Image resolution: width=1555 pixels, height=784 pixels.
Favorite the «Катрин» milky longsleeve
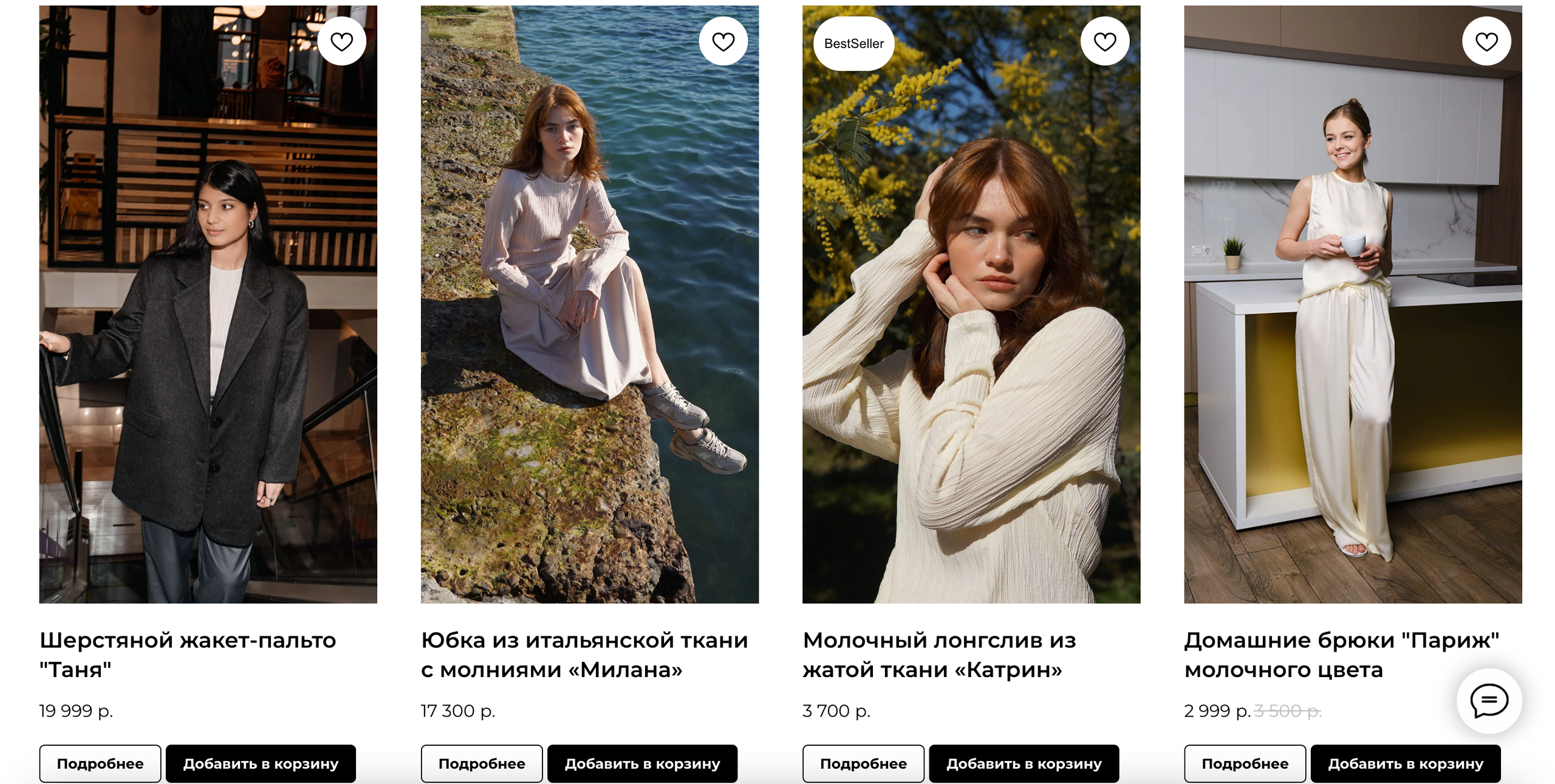tap(1104, 41)
